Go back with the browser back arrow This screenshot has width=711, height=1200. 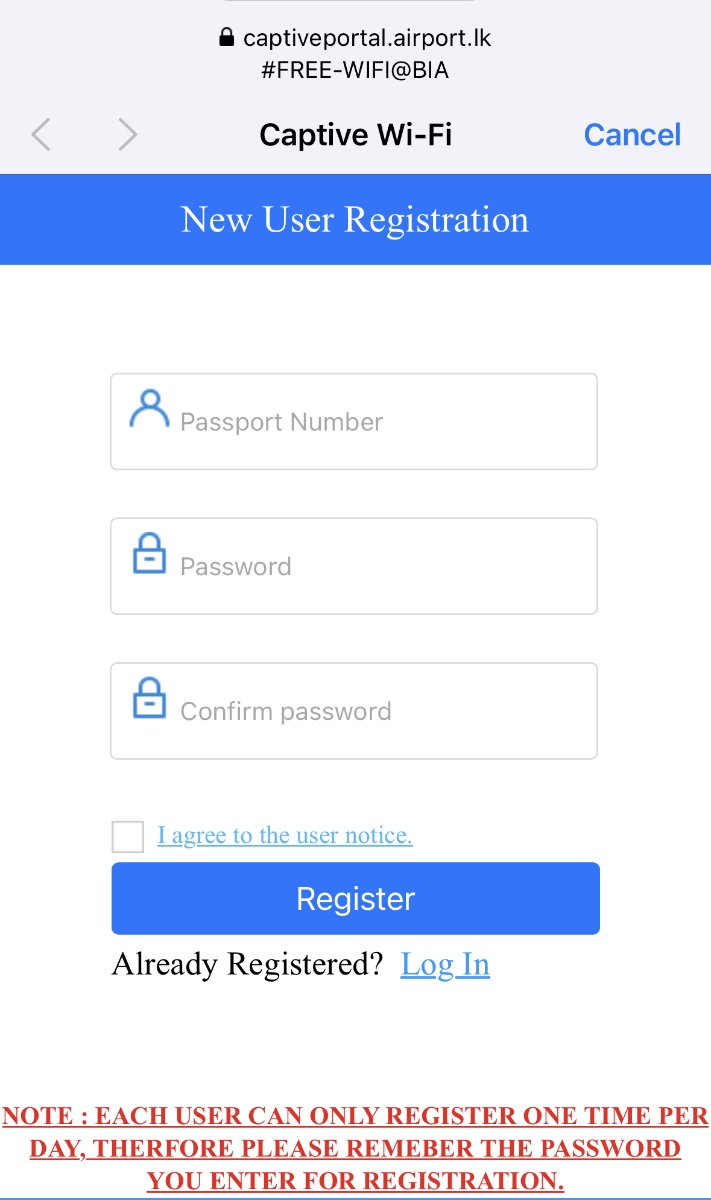41,134
